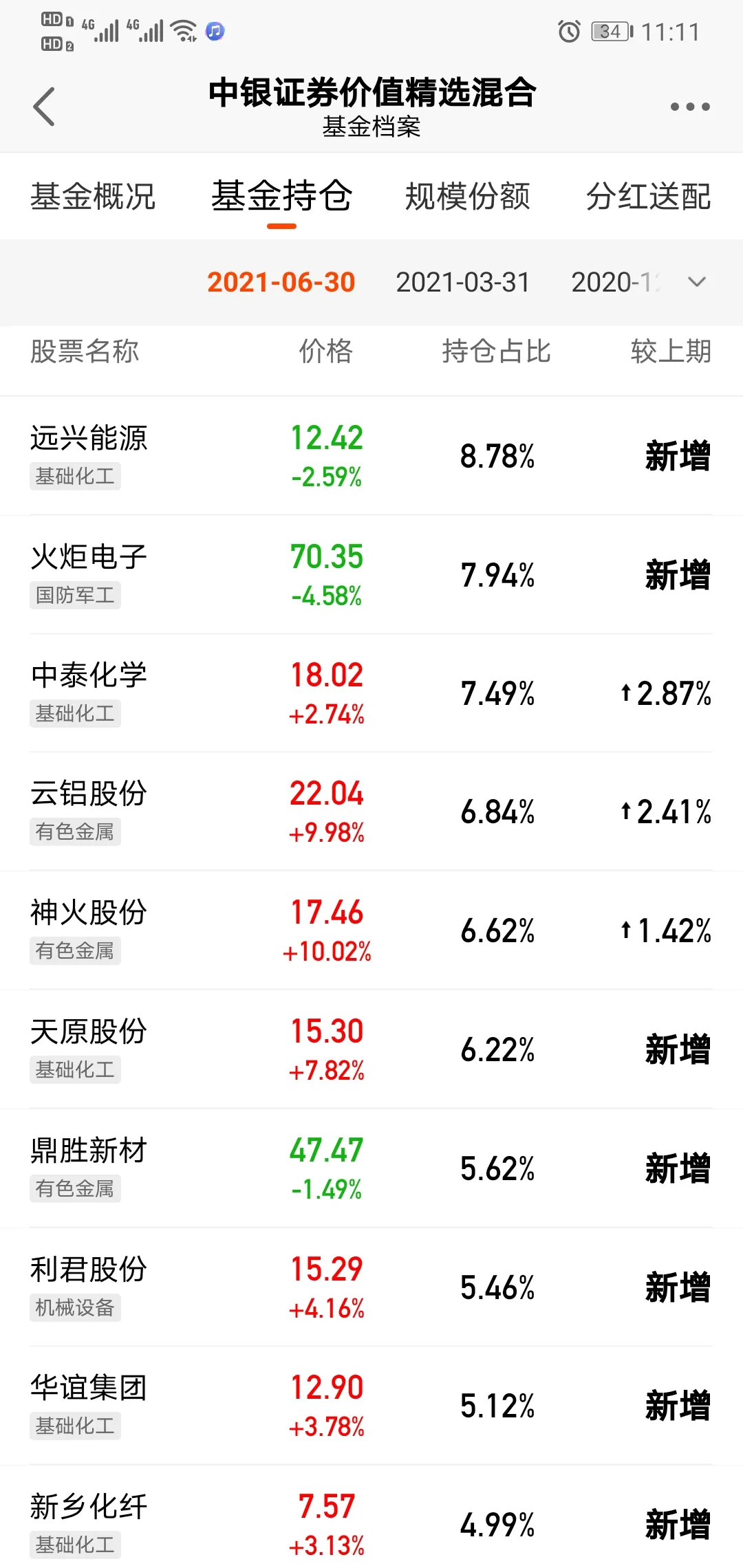Select the 2021-03-31 reporting date
The width and height of the screenshot is (743, 1568).
point(462,282)
